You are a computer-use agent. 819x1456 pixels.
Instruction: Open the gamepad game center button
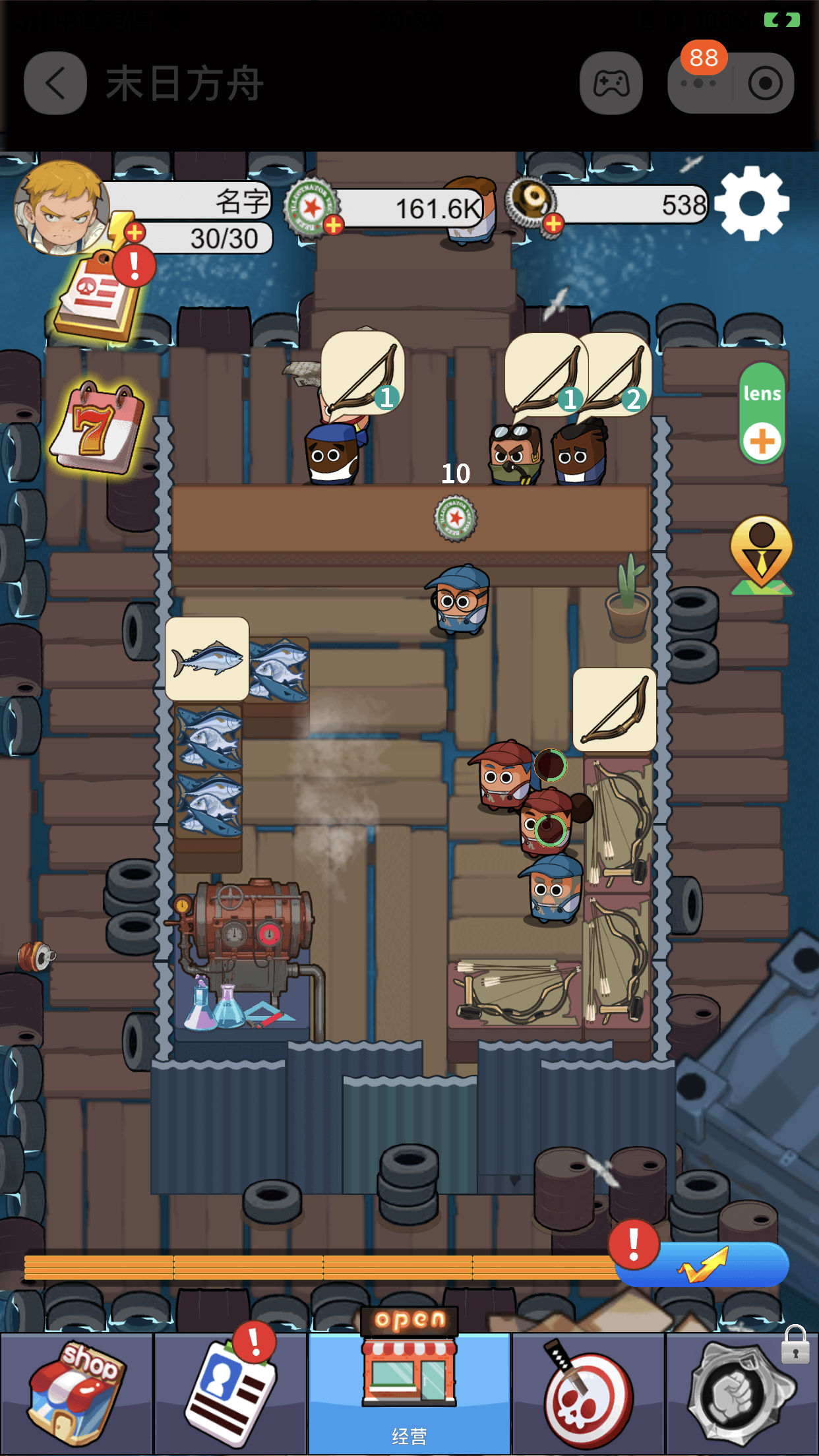[611, 84]
